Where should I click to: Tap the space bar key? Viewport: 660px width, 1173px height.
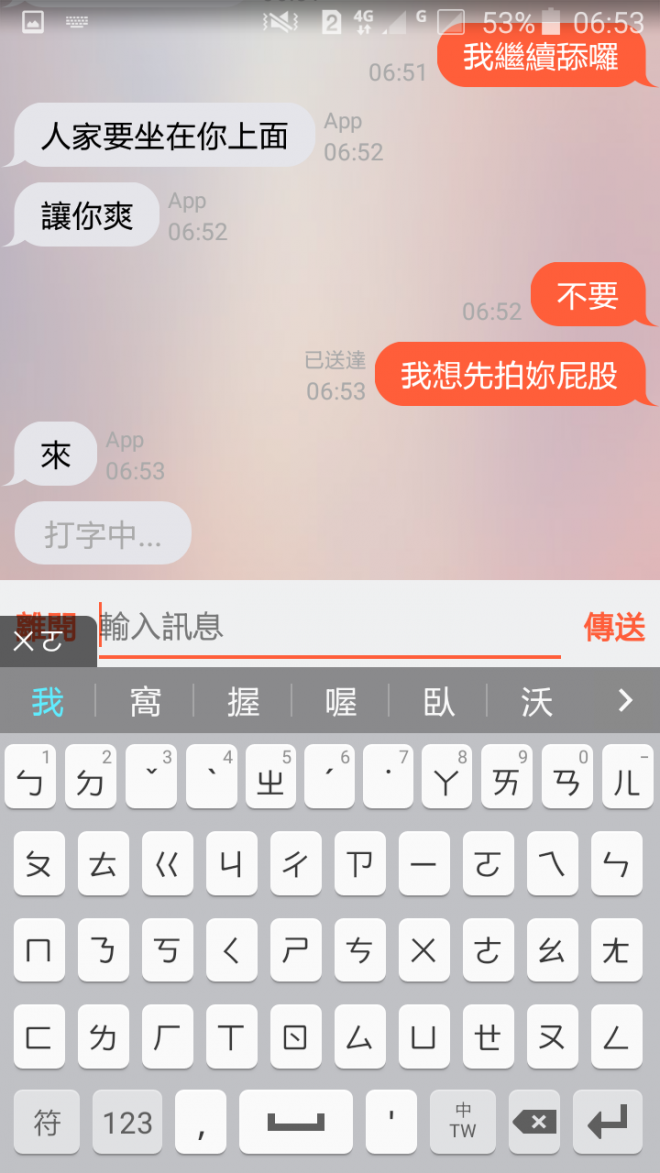(x=295, y=1122)
